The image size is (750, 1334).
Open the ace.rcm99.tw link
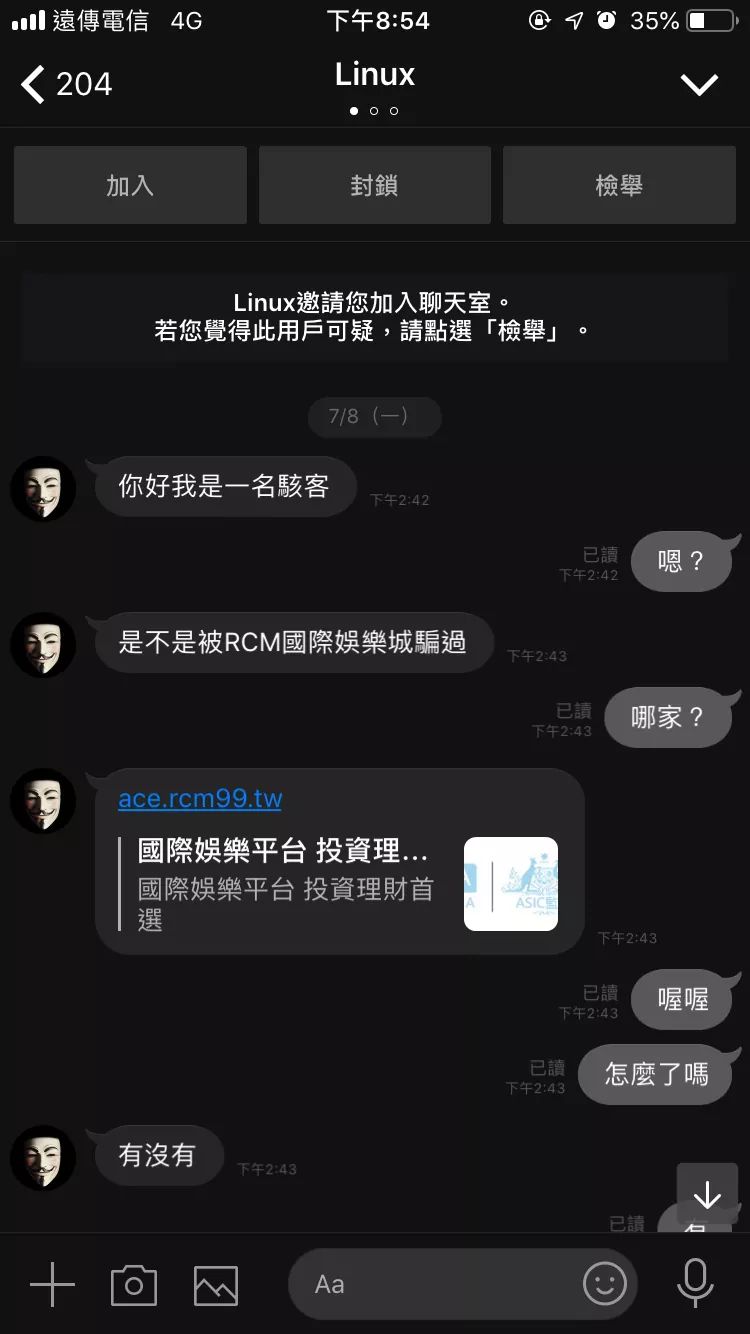200,799
